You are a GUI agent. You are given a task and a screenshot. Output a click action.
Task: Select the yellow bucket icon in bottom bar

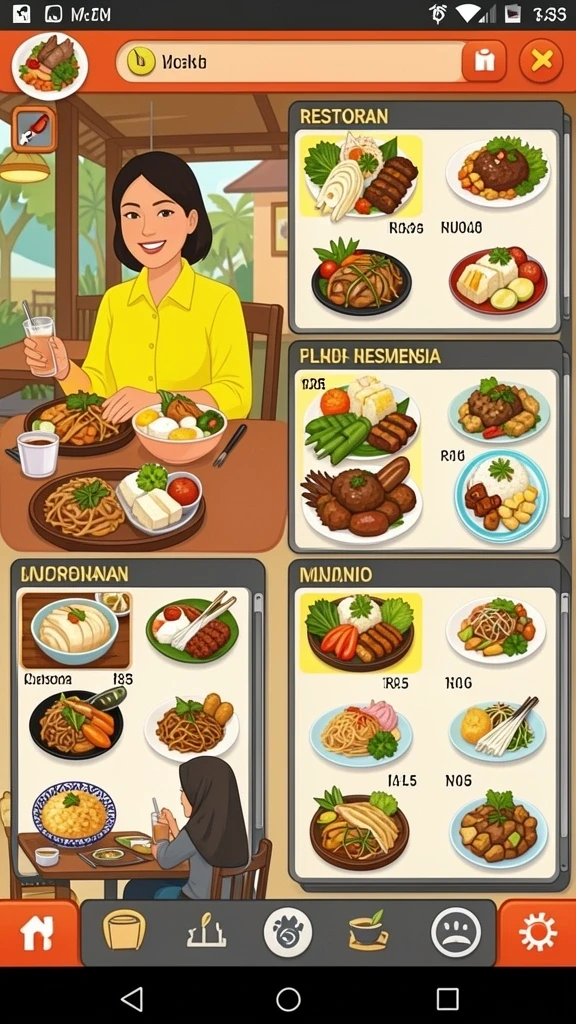point(124,930)
